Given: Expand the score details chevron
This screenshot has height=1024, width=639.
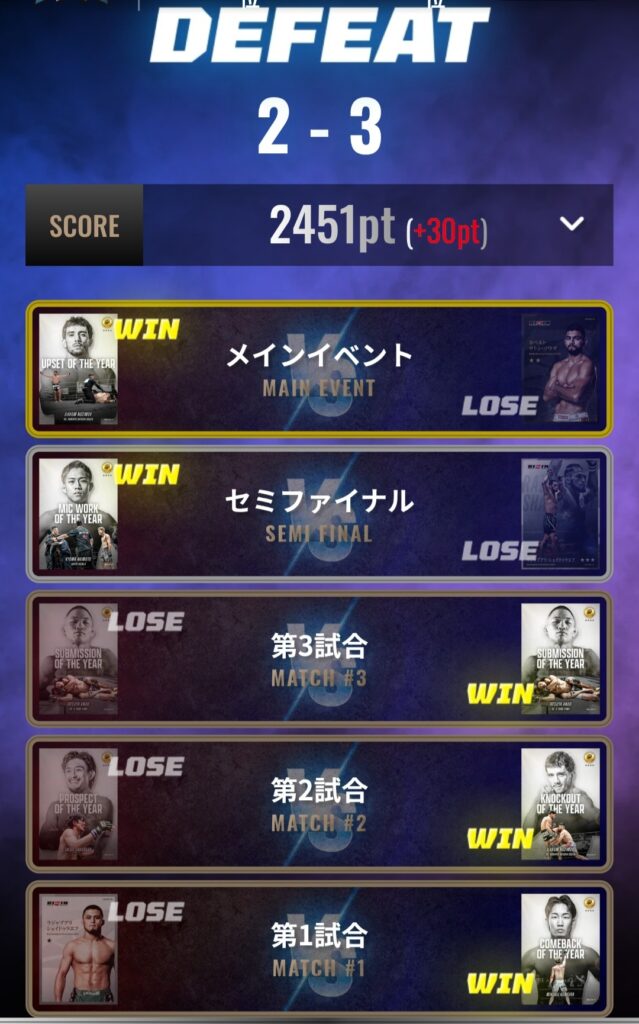Looking at the screenshot, I should [x=571, y=225].
